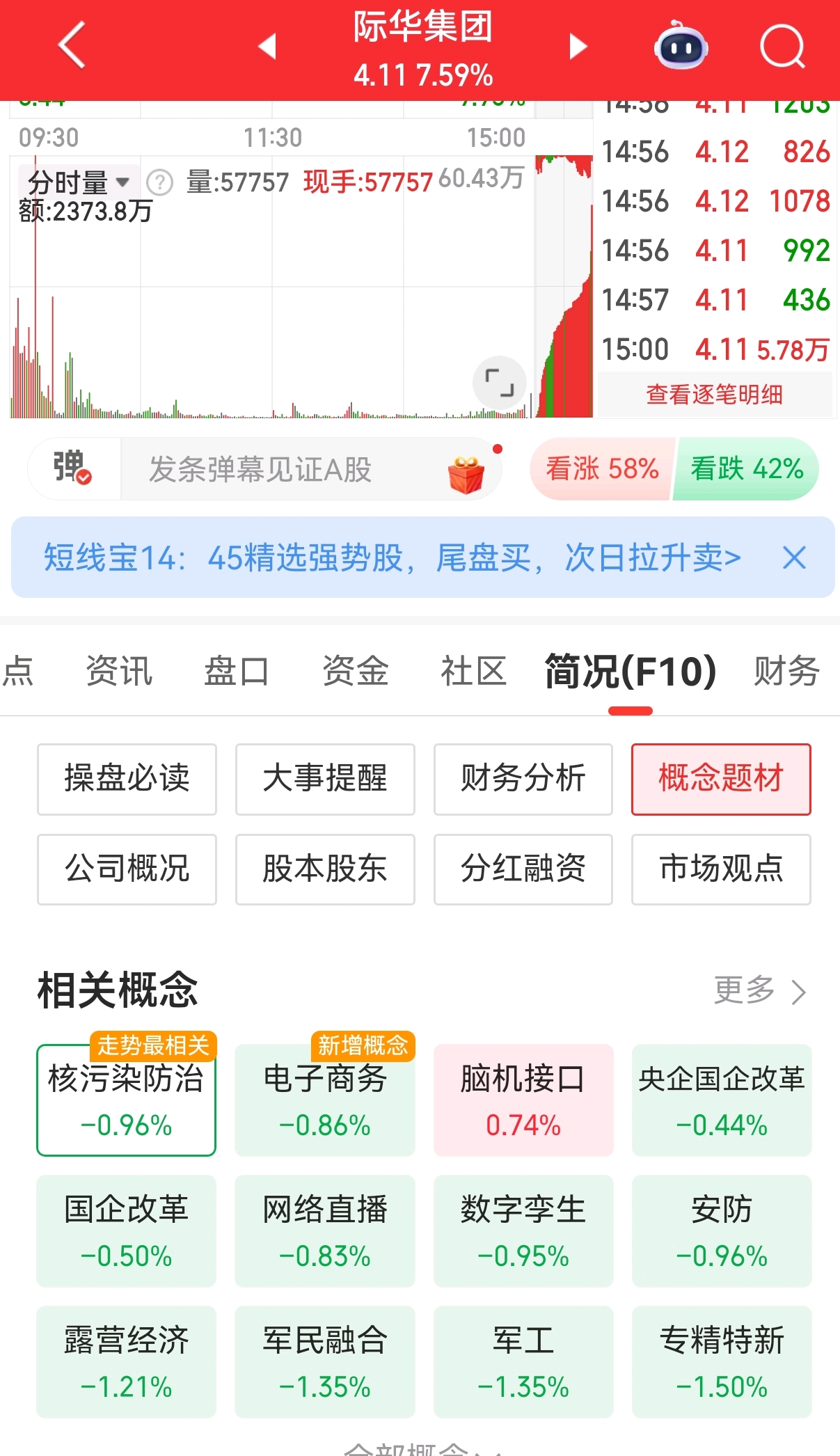Vote 看涨 bullish on this stock
840x1456 pixels.
(602, 468)
